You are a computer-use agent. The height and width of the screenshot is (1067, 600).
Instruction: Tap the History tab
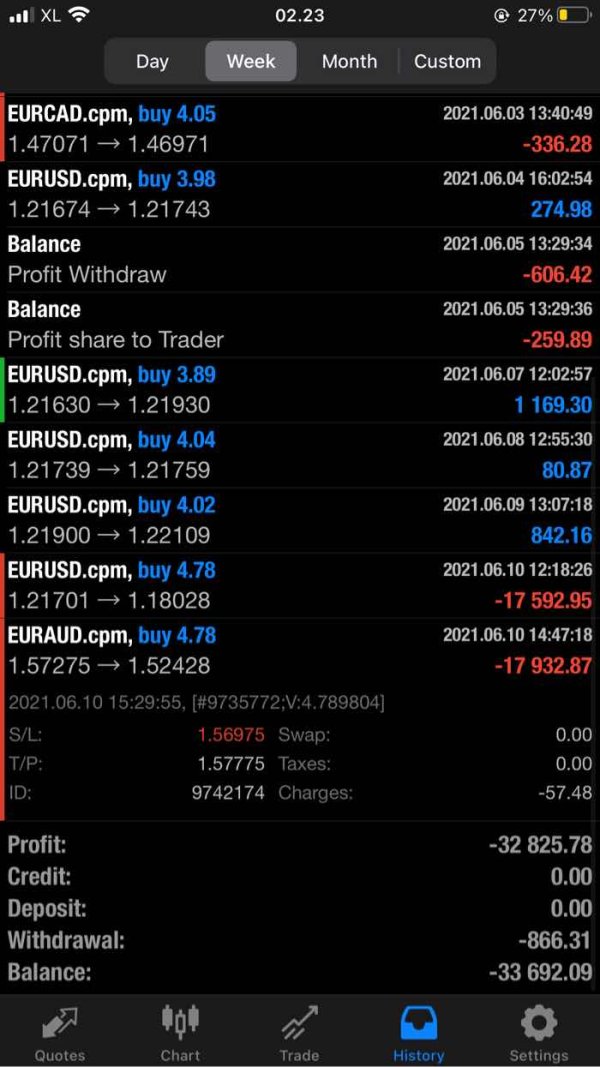418,1033
